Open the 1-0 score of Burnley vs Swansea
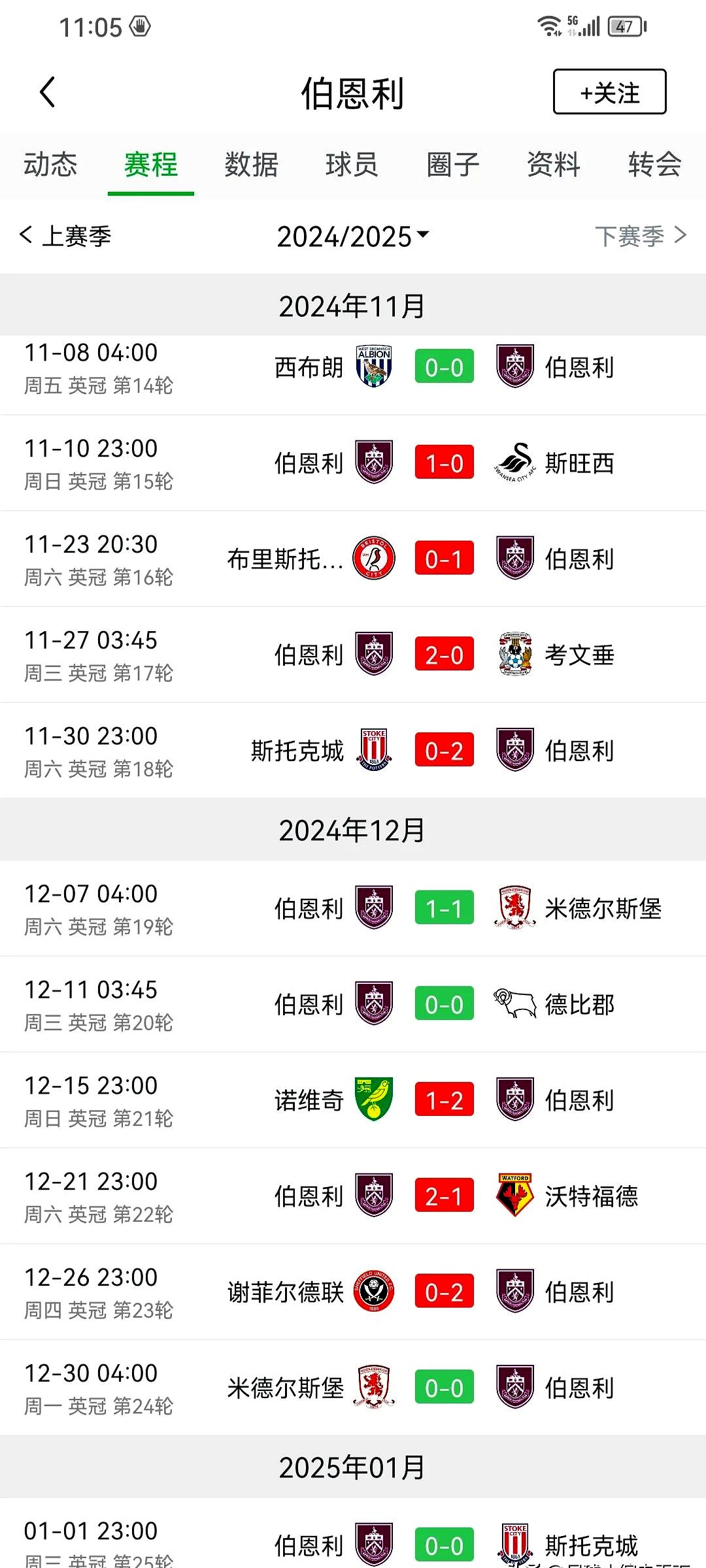Image resolution: width=706 pixels, height=1568 pixels. [444, 463]
